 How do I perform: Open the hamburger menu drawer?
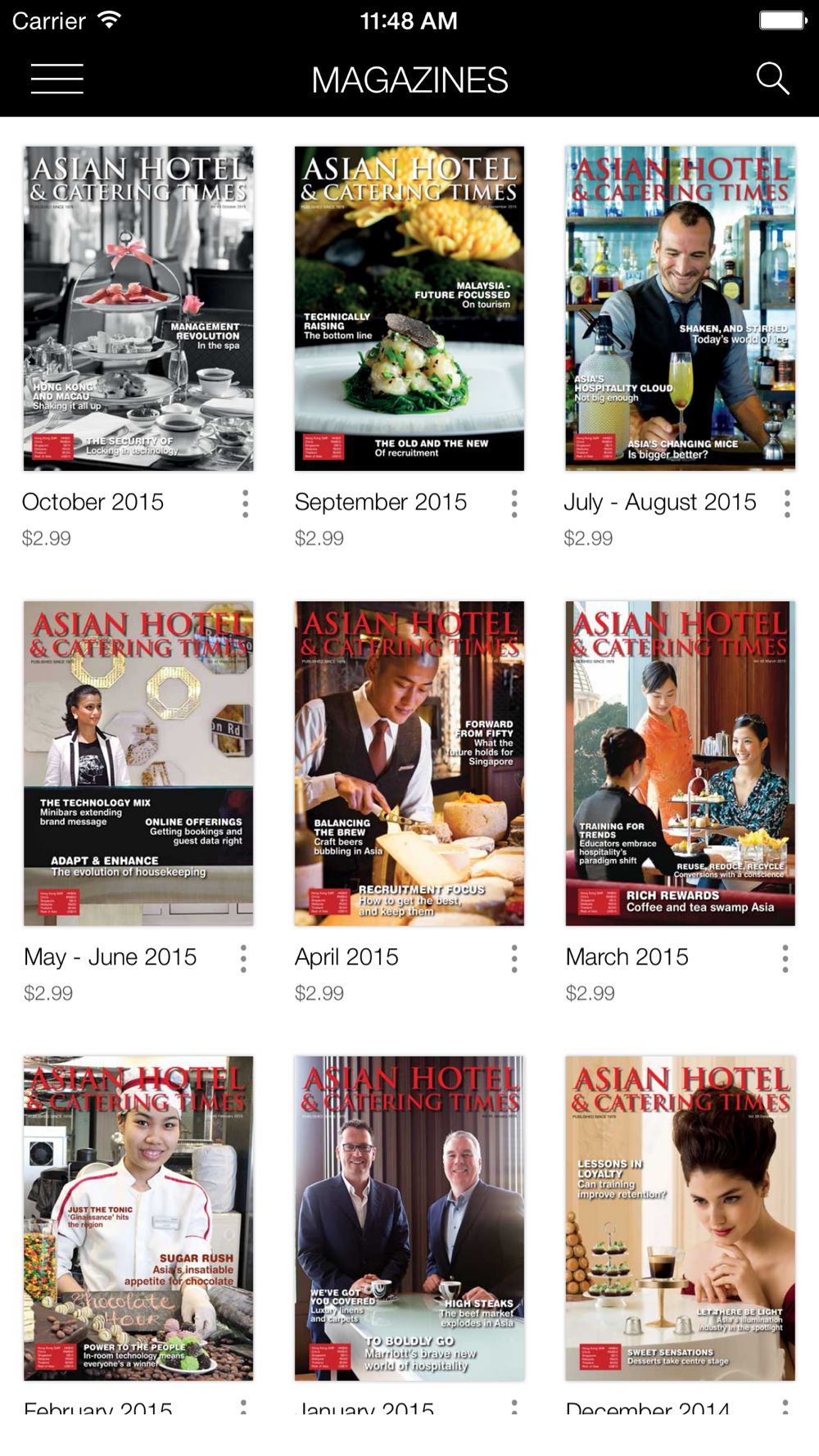[57, 79]
